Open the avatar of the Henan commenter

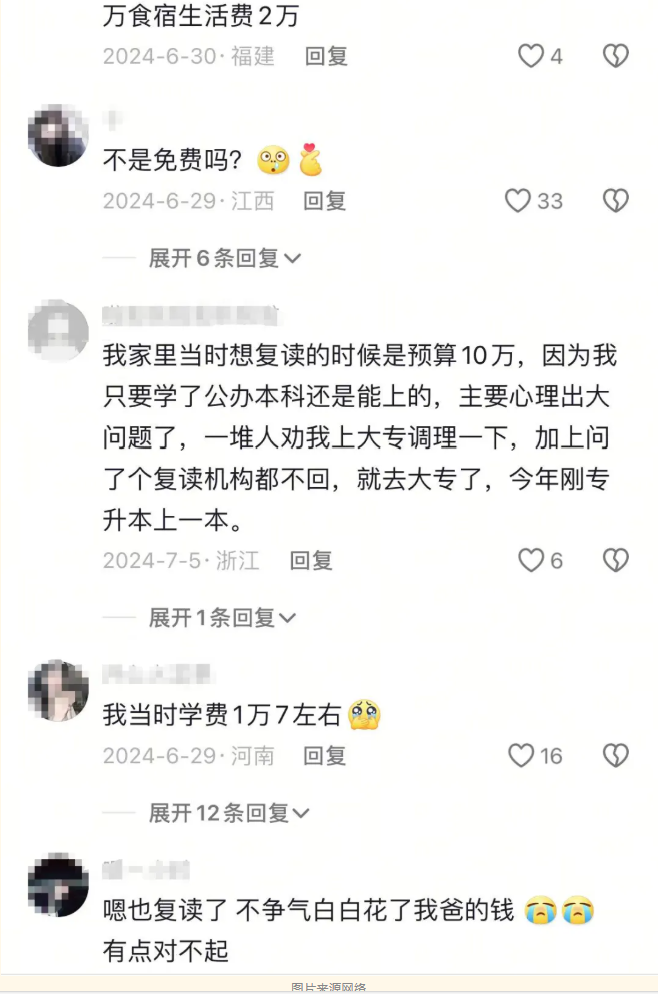[58, 690]
